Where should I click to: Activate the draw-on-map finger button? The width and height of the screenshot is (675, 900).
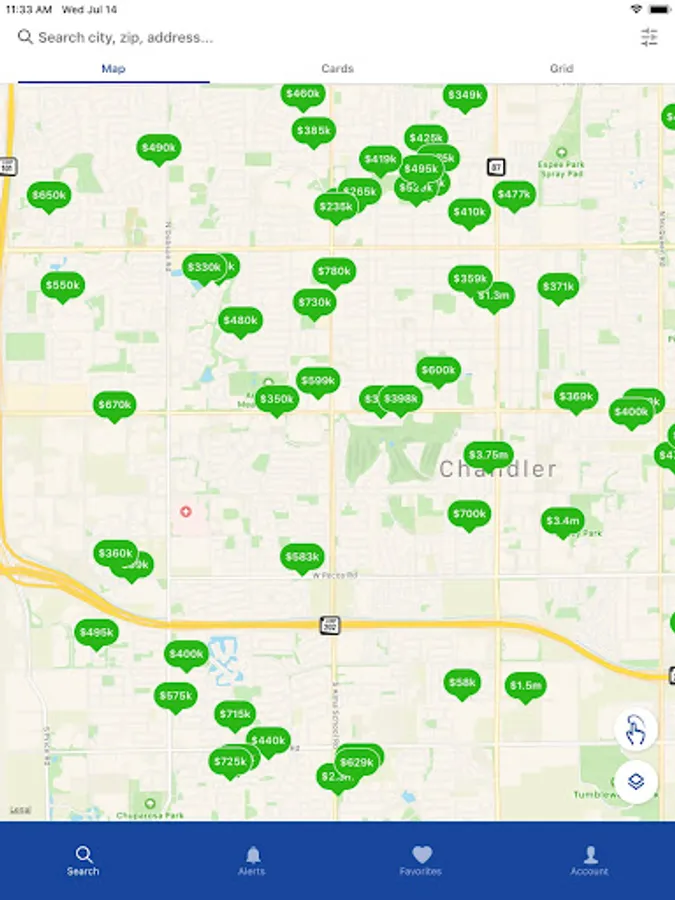[x=636, y=730]
